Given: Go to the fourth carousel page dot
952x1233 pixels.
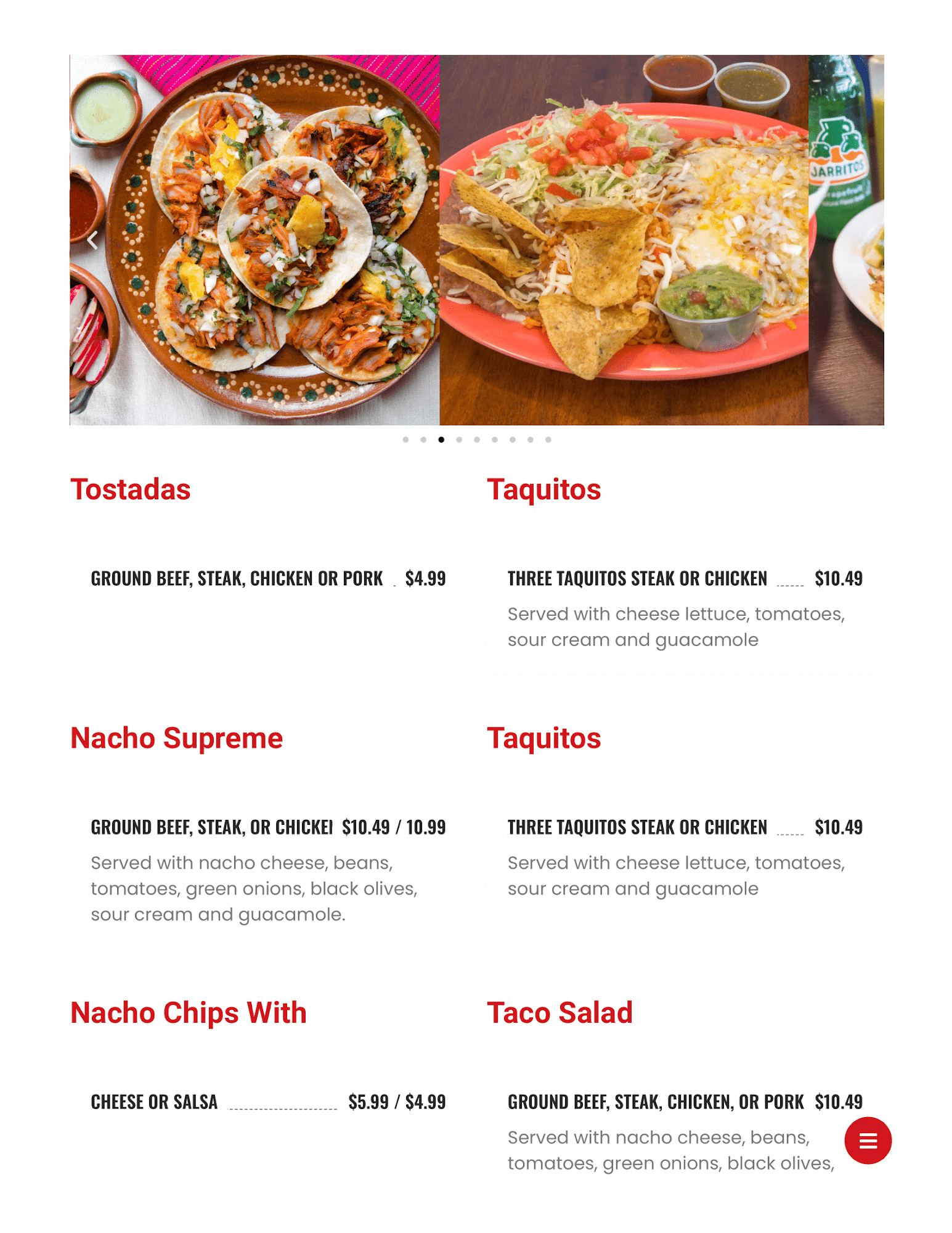Looking at the screenshot, I should [459, 440].
